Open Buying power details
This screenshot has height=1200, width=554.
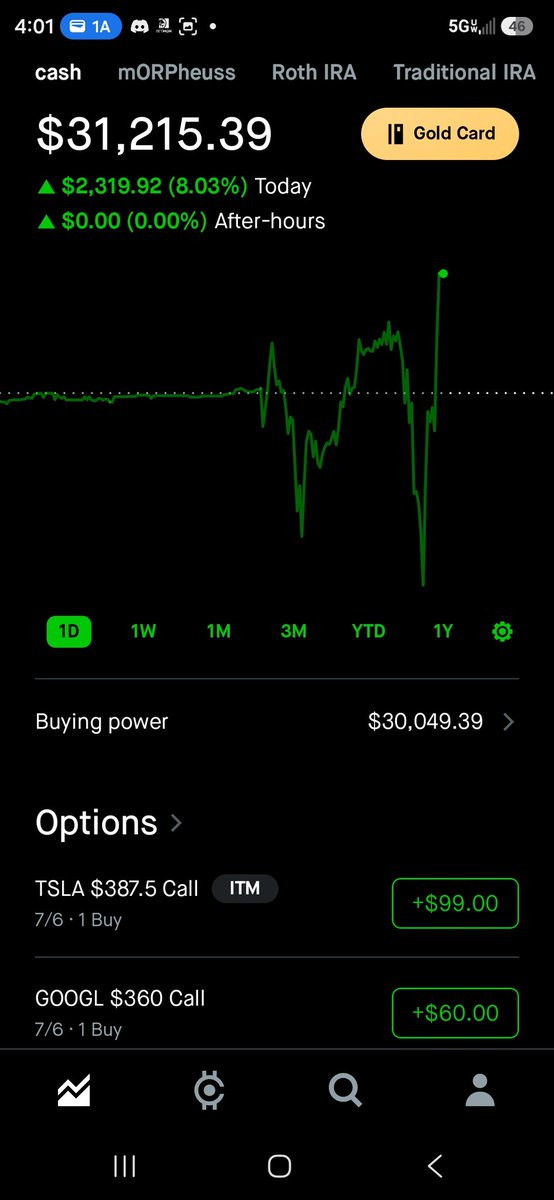pyautogui.click(x=277, y=721)
